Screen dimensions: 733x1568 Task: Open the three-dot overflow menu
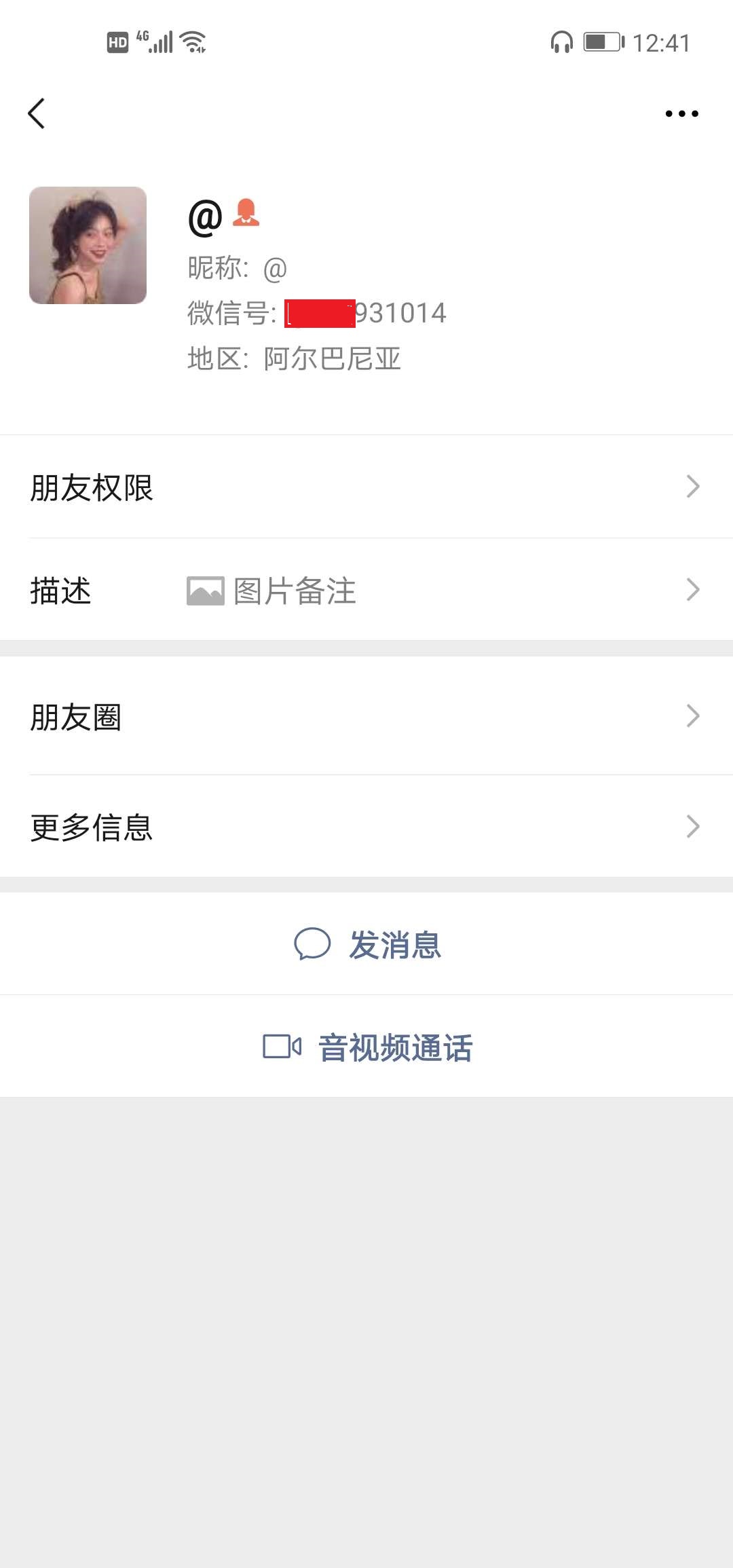pyautogui.click(x=681, y=113)
